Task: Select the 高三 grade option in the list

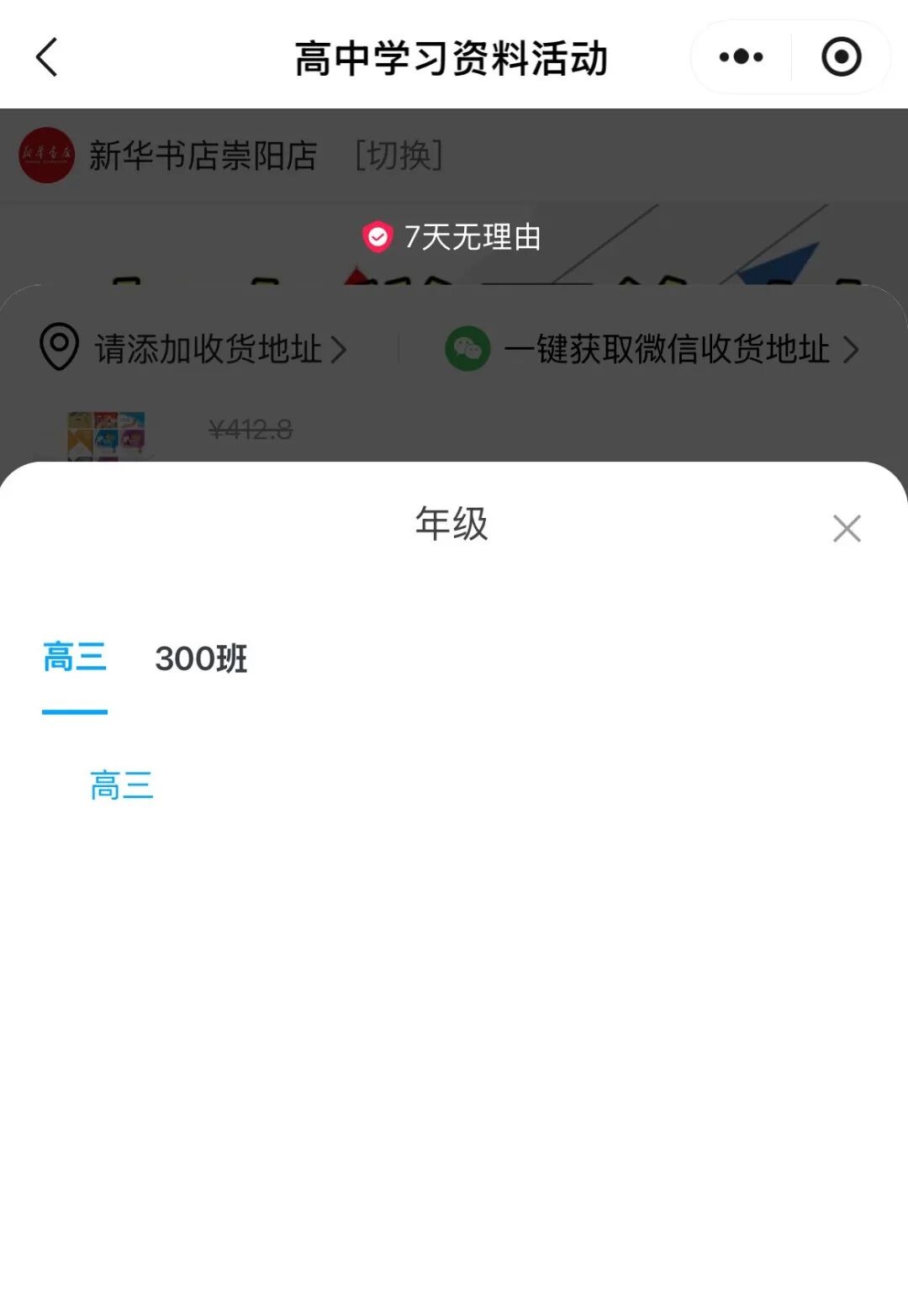Action: (122, 785)
